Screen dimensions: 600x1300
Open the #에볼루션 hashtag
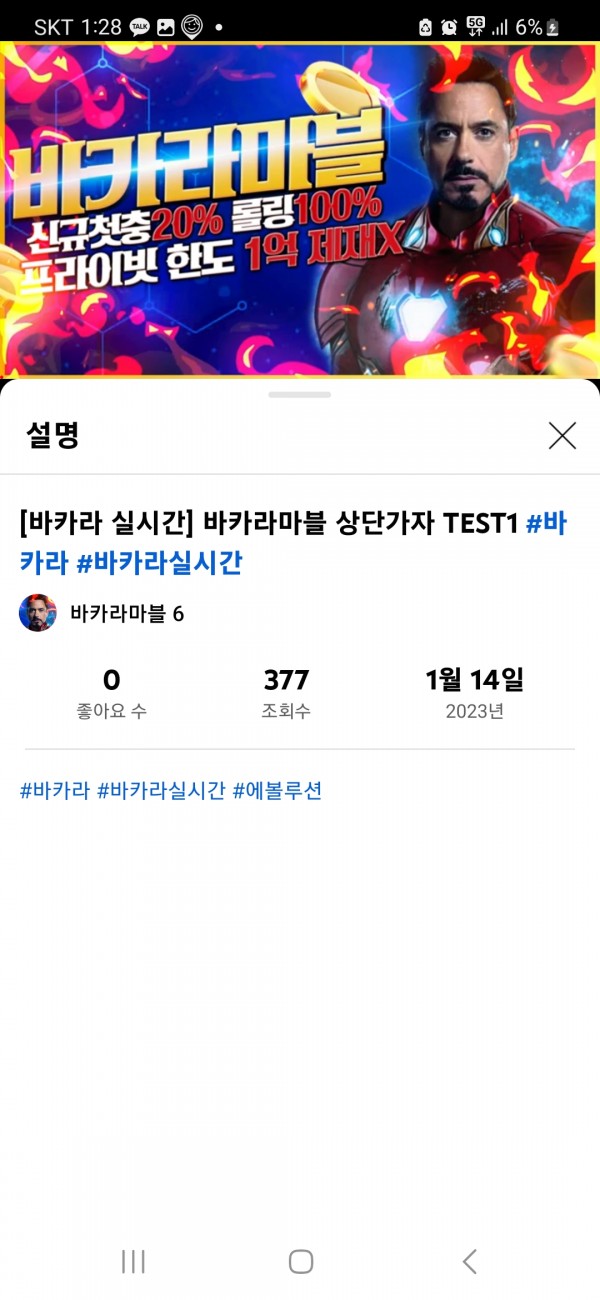[277, 792]
